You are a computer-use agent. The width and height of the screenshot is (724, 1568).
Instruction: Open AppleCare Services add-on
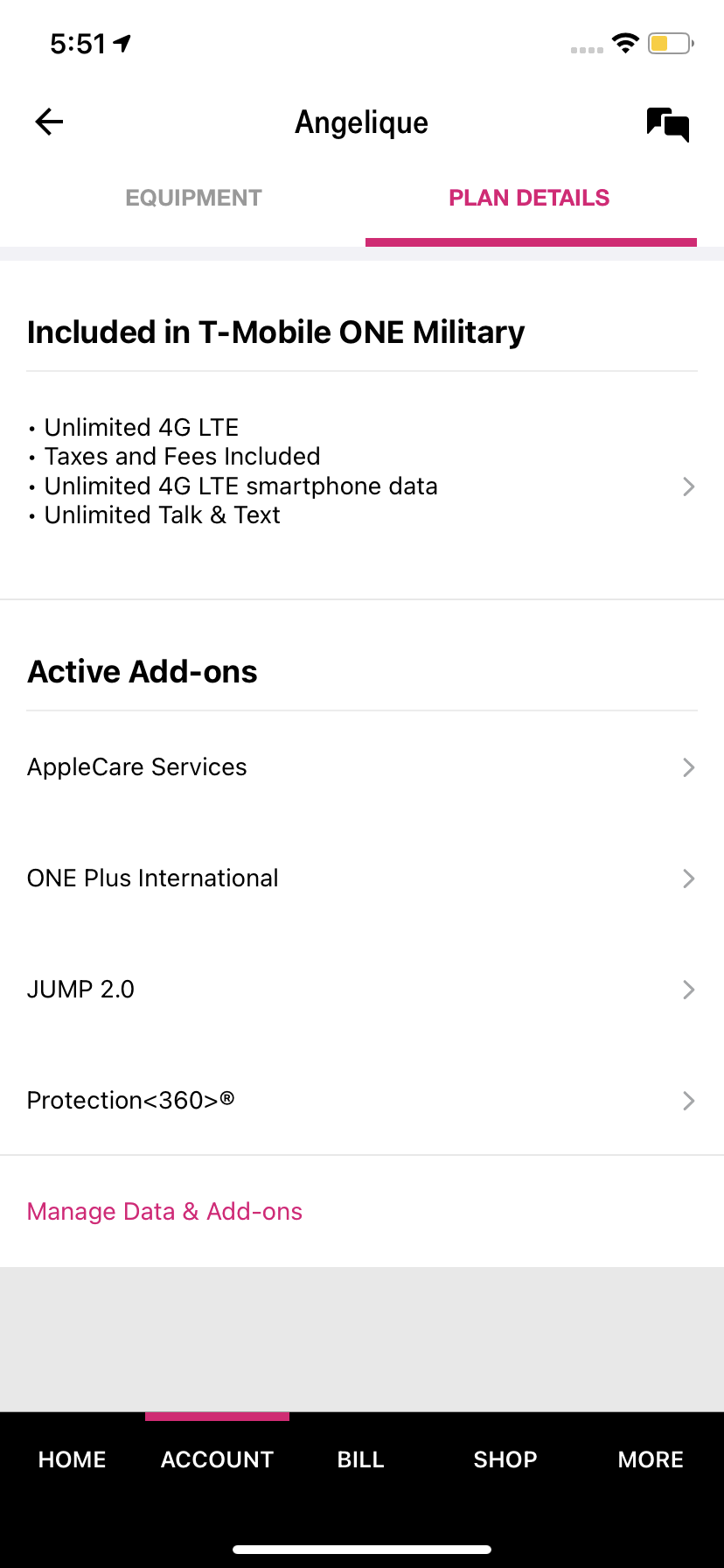click(x=362, y=767)
